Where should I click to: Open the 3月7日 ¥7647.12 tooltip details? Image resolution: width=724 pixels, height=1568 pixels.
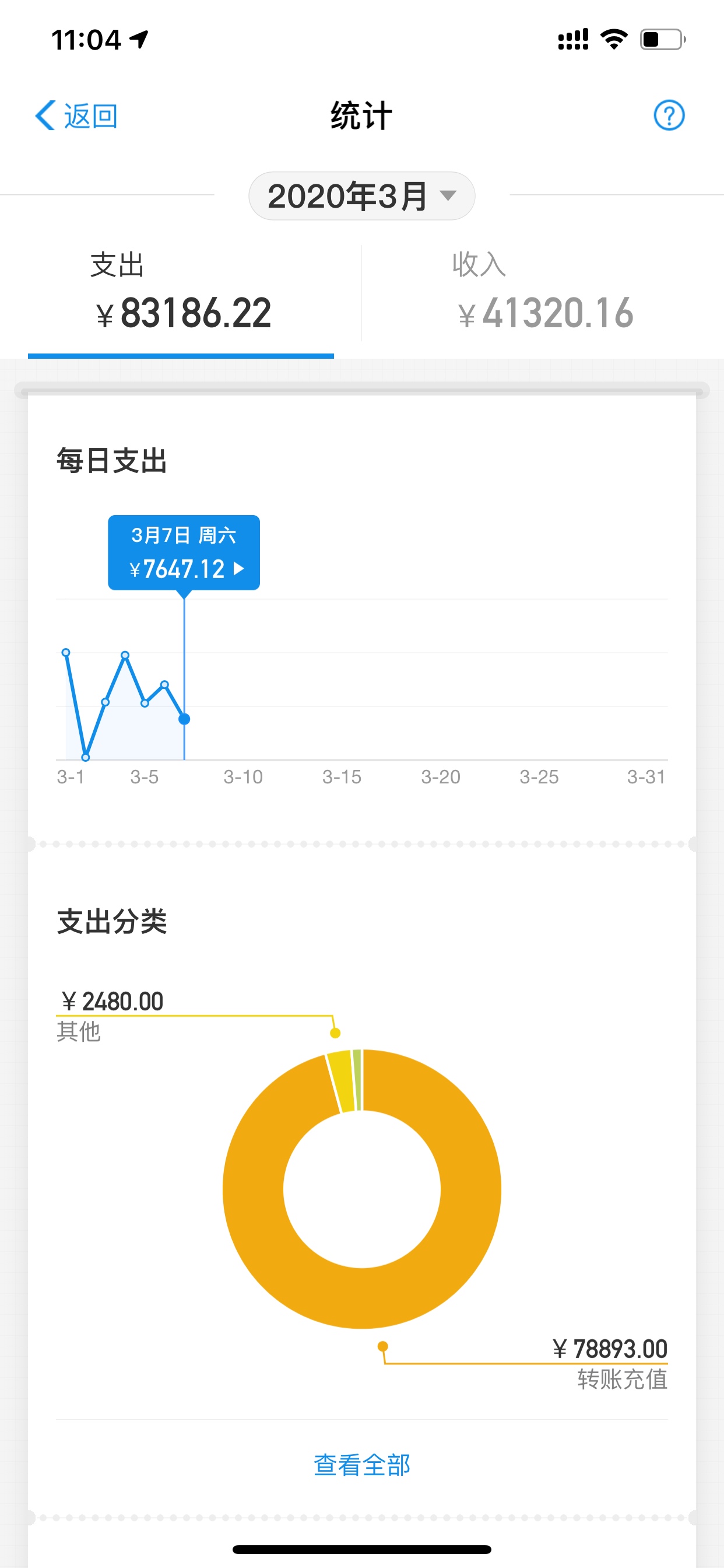tap(184, 552)
